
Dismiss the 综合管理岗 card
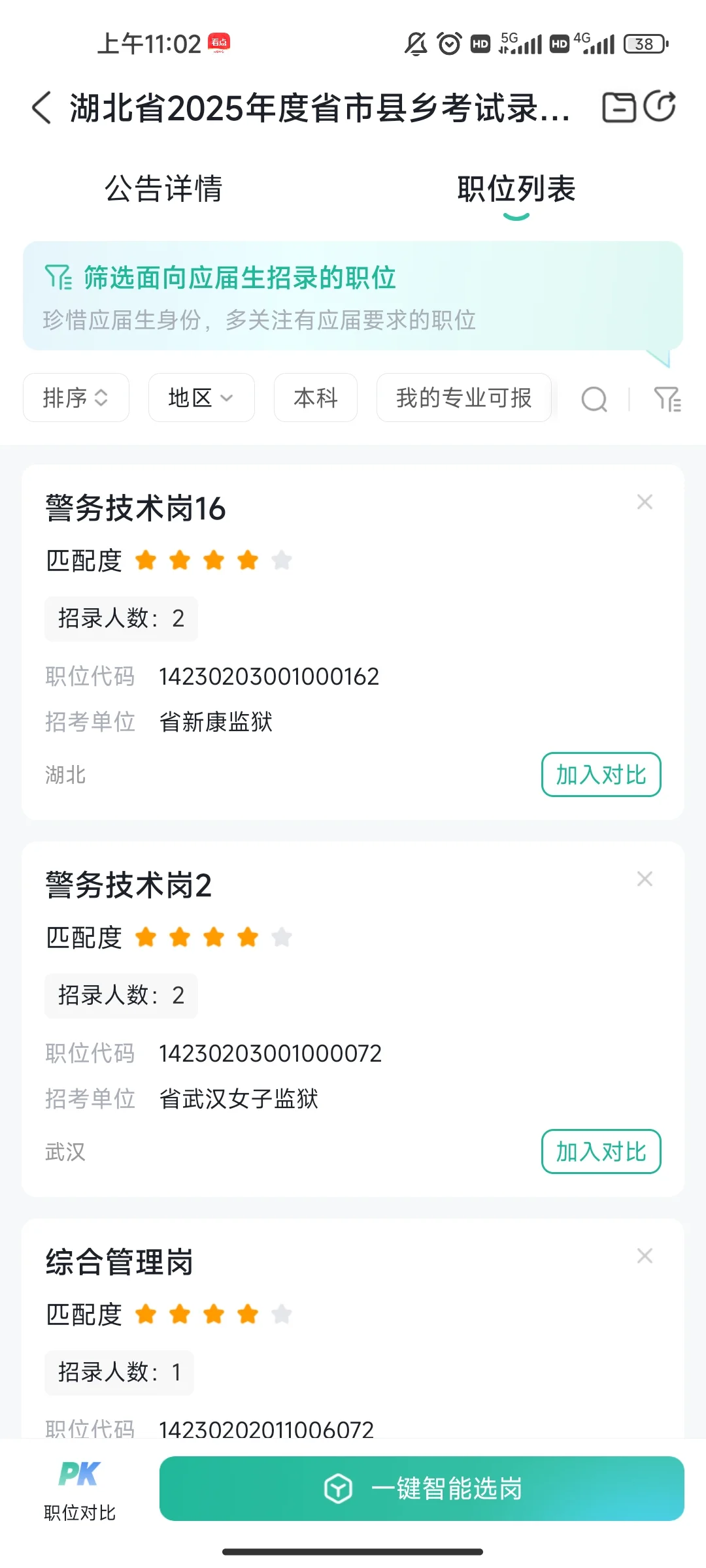(645, 1256)
